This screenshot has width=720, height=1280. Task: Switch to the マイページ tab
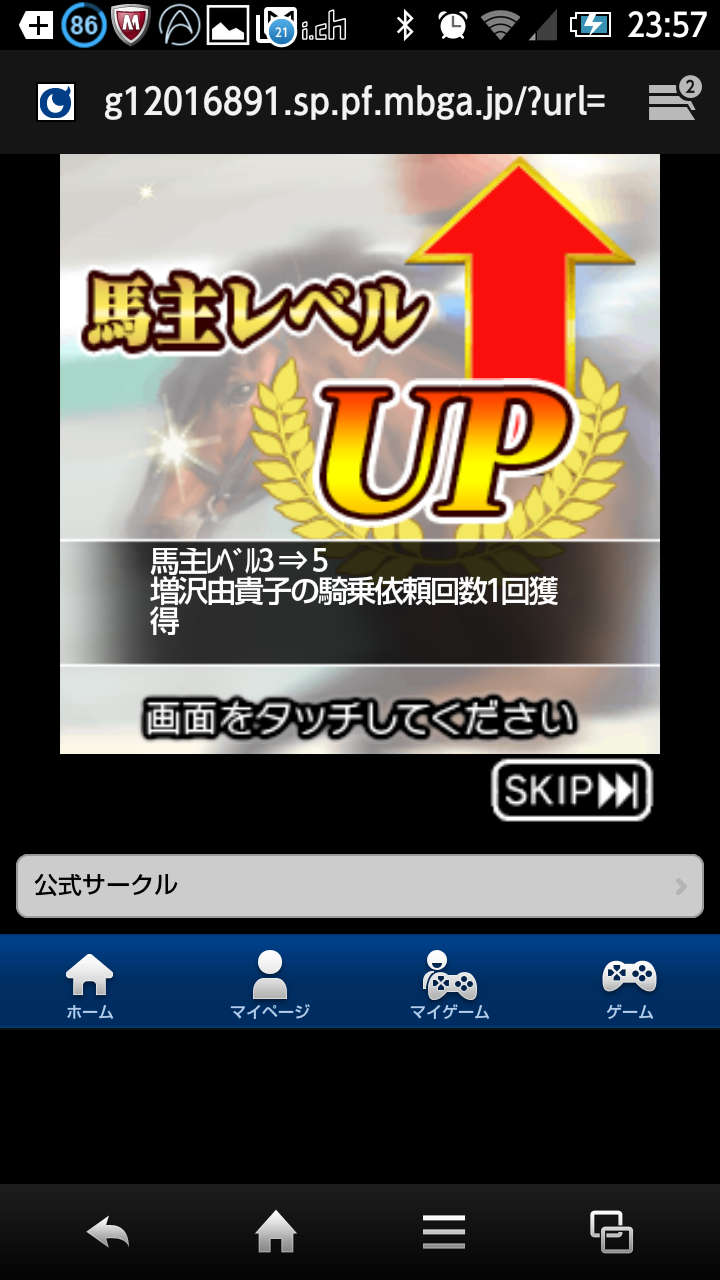pyautogui.click(x=270, y=984)
